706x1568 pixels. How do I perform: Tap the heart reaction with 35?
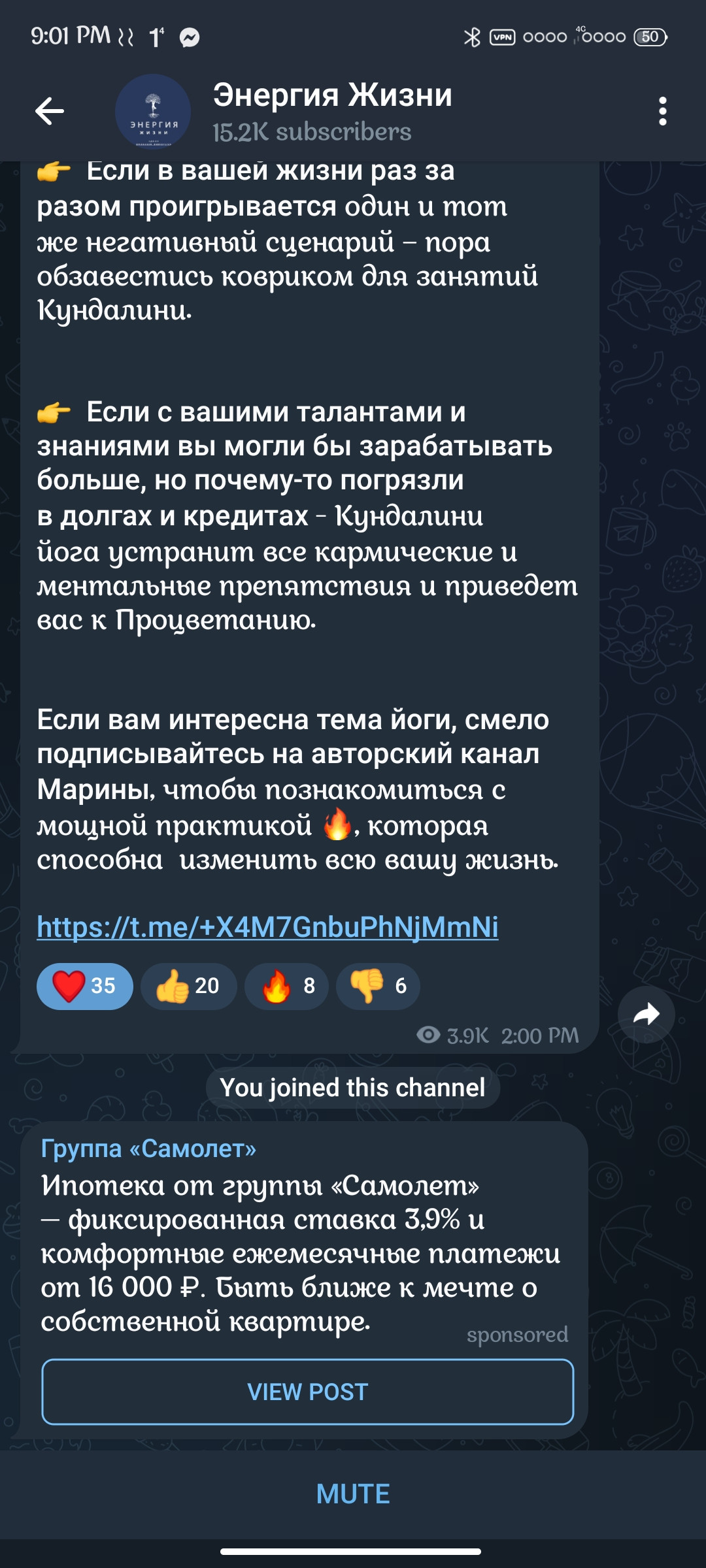pos(85,986)
